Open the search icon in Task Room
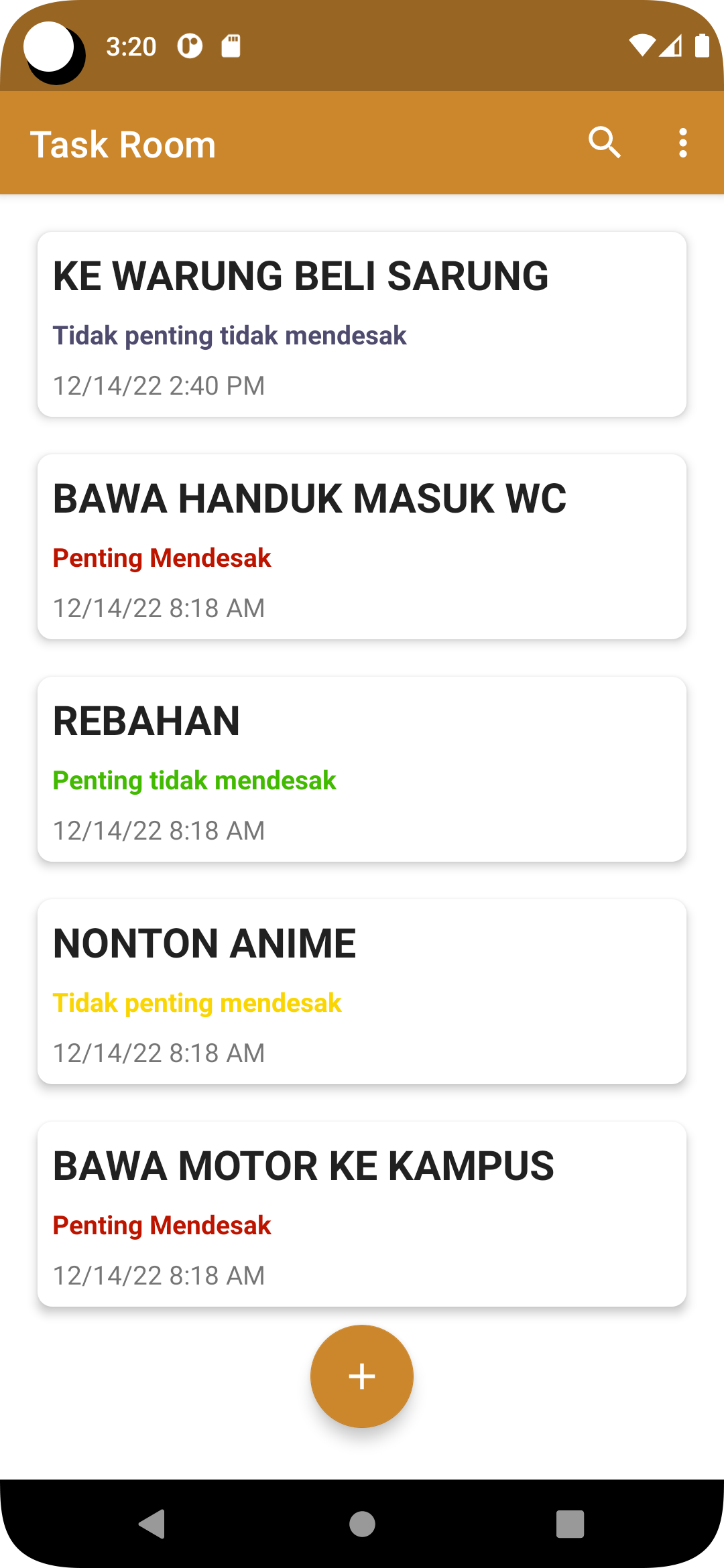 604,143
